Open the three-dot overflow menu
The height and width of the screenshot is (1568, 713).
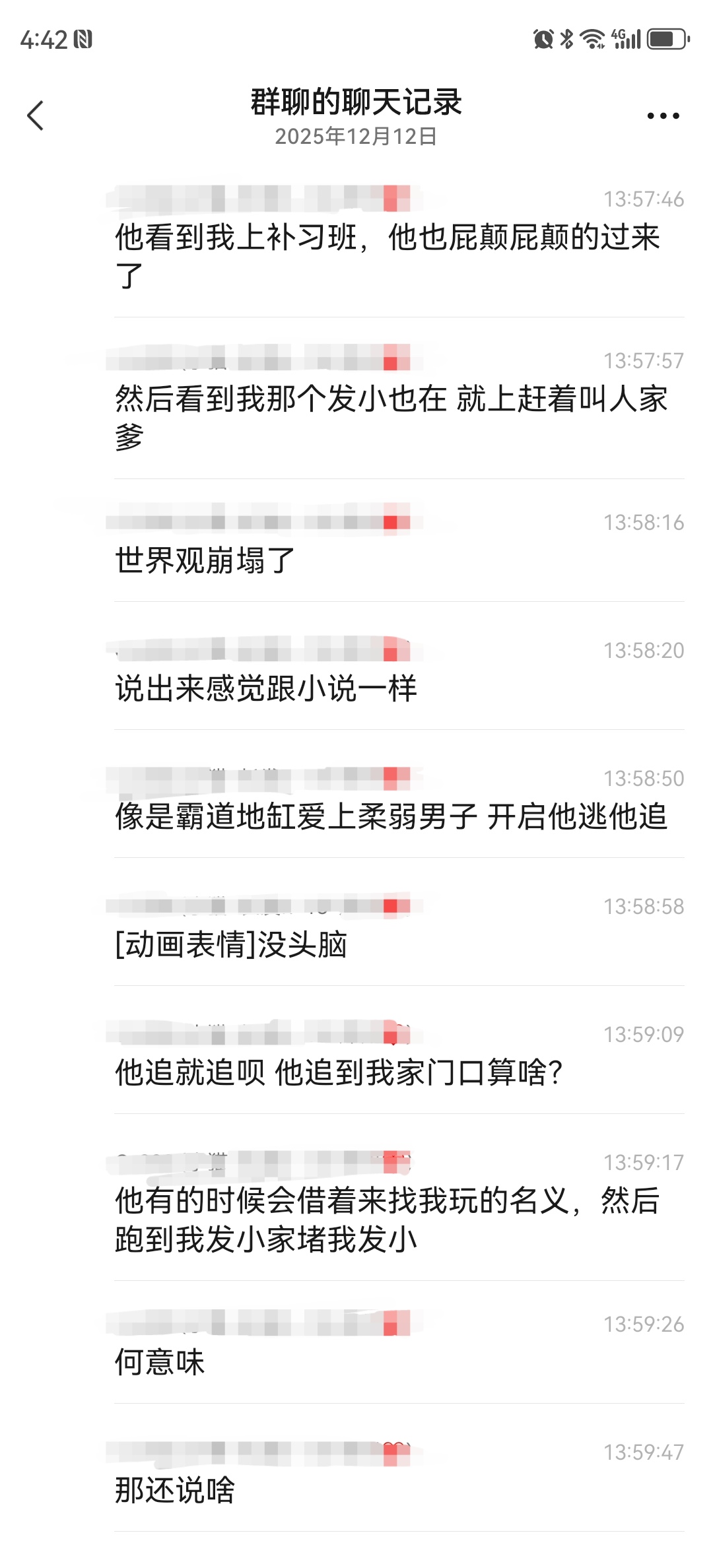[x=663, y=116]
